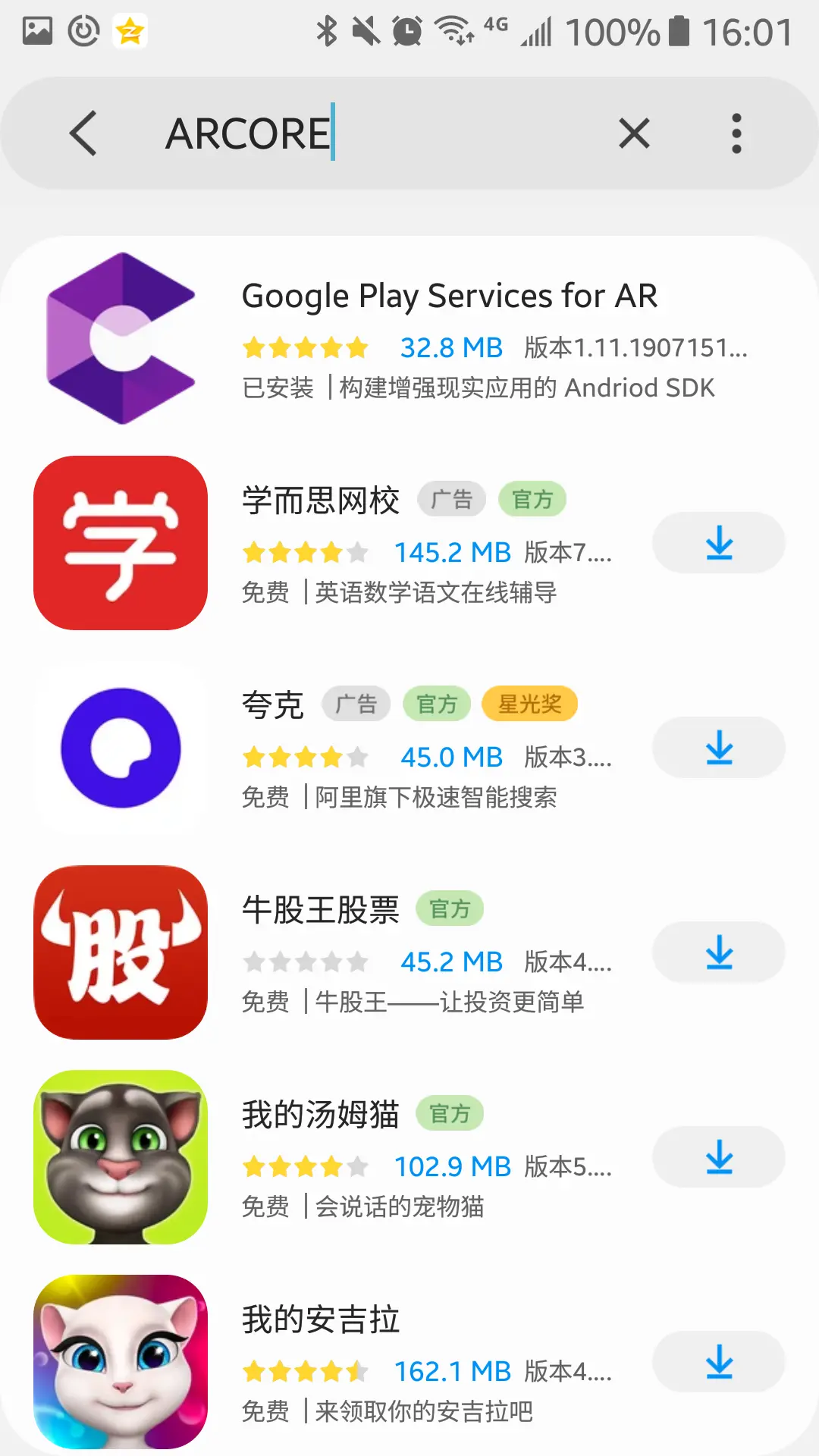Download 学而思网校
819x1456 pixels.
pyautogui.click(x=718, y=543)
